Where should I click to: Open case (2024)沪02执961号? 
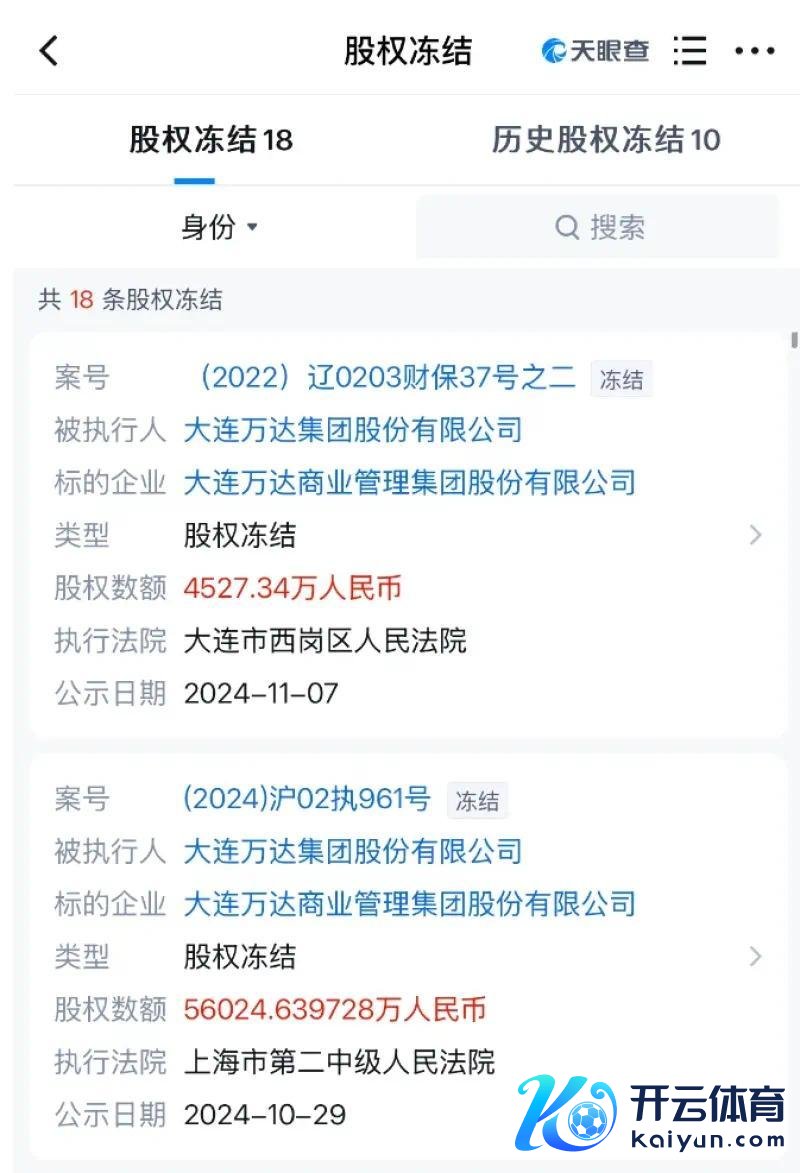click(x=306, y=799)
